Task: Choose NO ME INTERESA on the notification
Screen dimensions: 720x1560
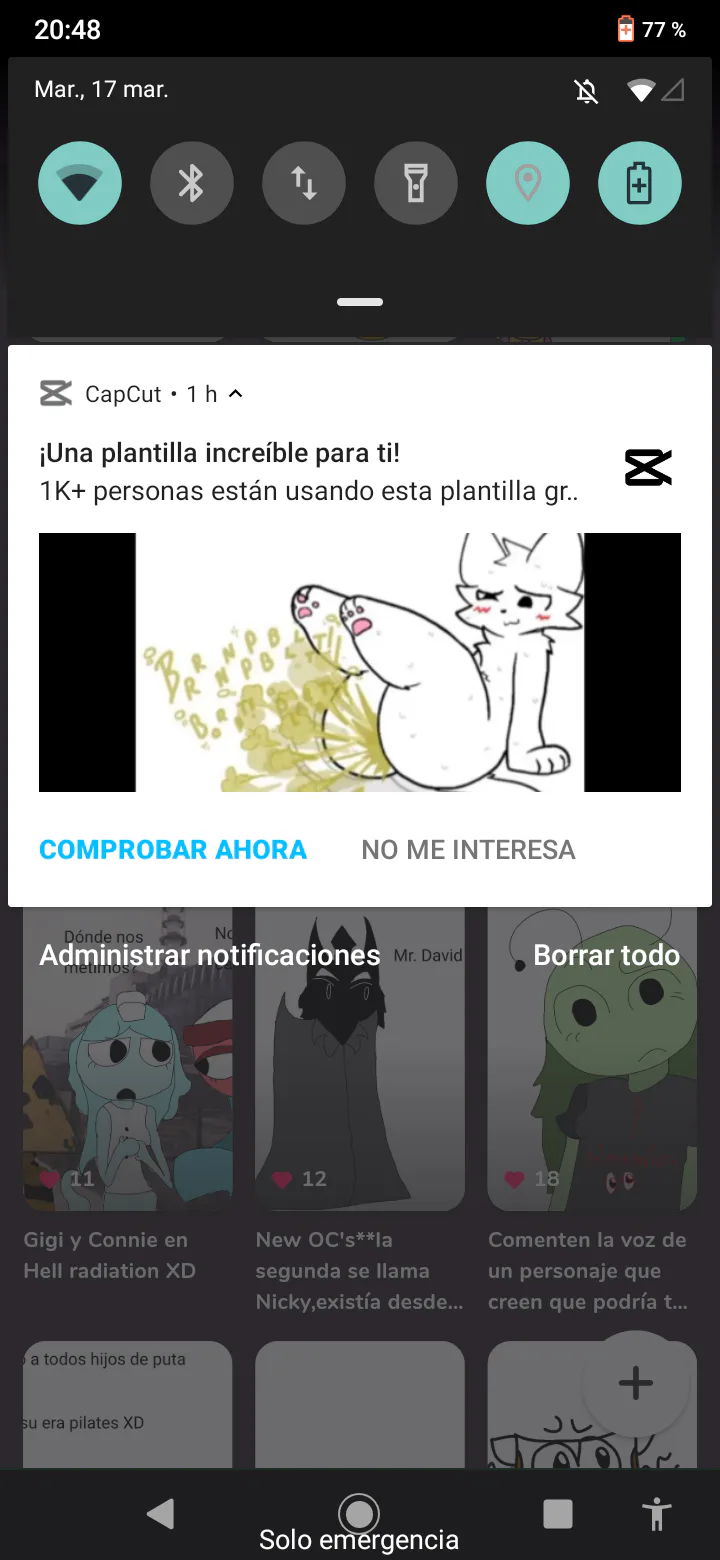Action: click(x=468, y=850)
